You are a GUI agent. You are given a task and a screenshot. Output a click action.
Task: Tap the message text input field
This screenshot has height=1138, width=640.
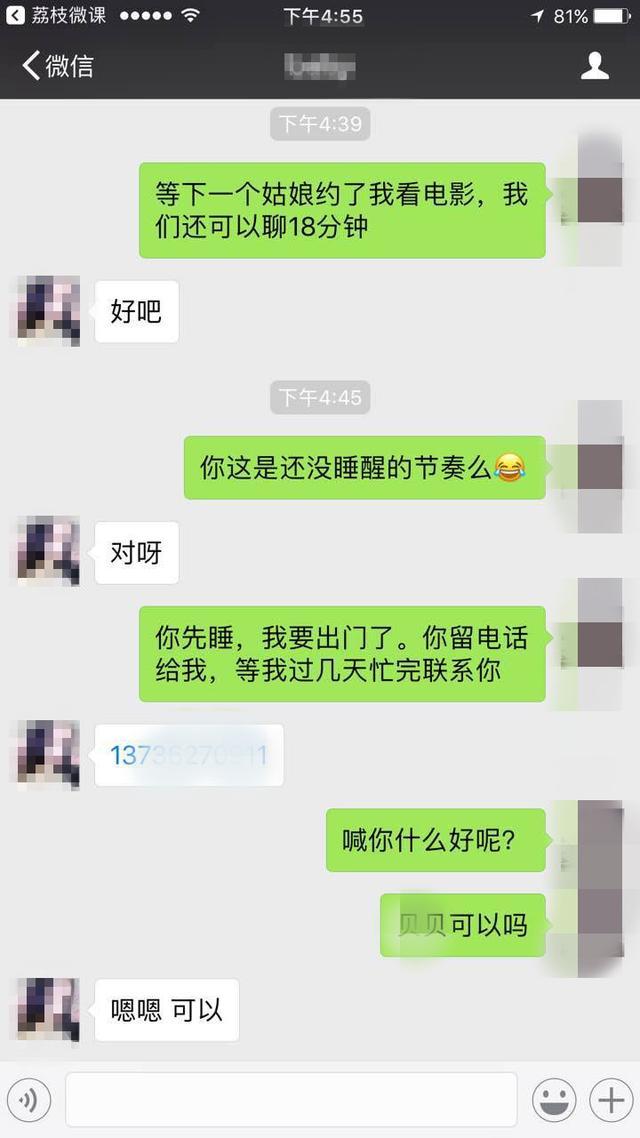(x=291, y=1100)
